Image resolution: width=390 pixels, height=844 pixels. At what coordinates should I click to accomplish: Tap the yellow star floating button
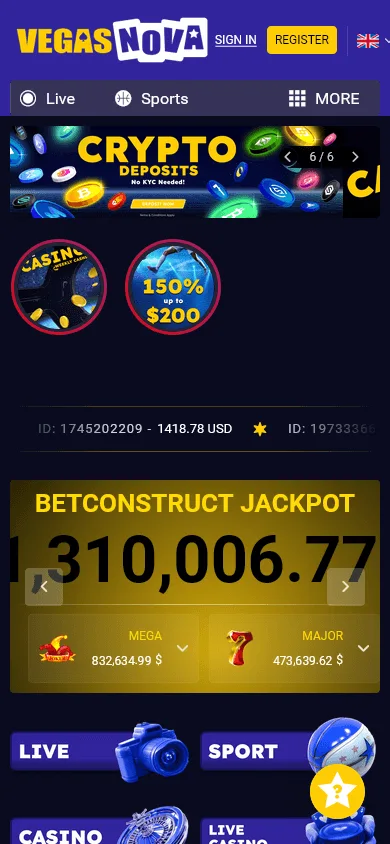(337, 791)
